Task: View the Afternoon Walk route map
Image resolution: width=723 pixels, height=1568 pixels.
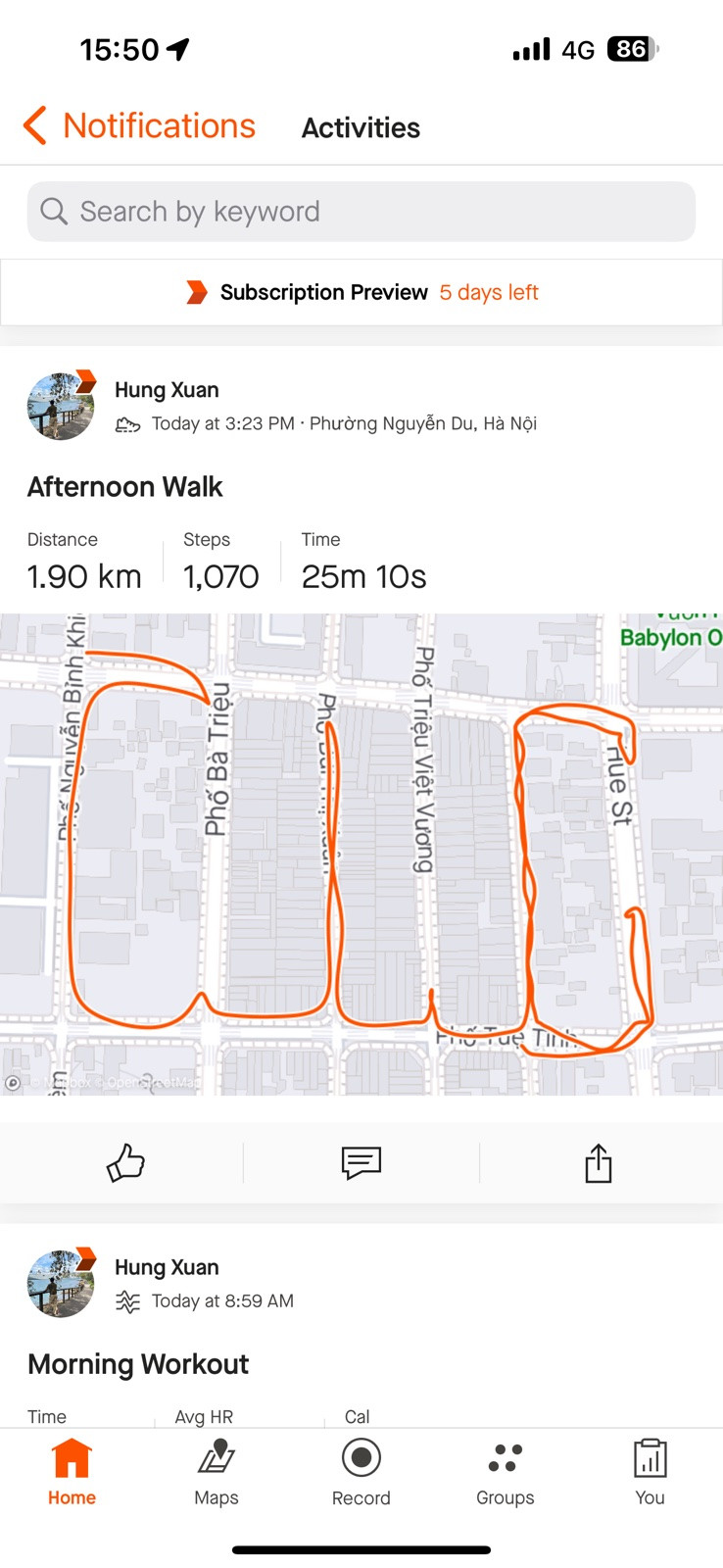Action: (x=361, y=853)
